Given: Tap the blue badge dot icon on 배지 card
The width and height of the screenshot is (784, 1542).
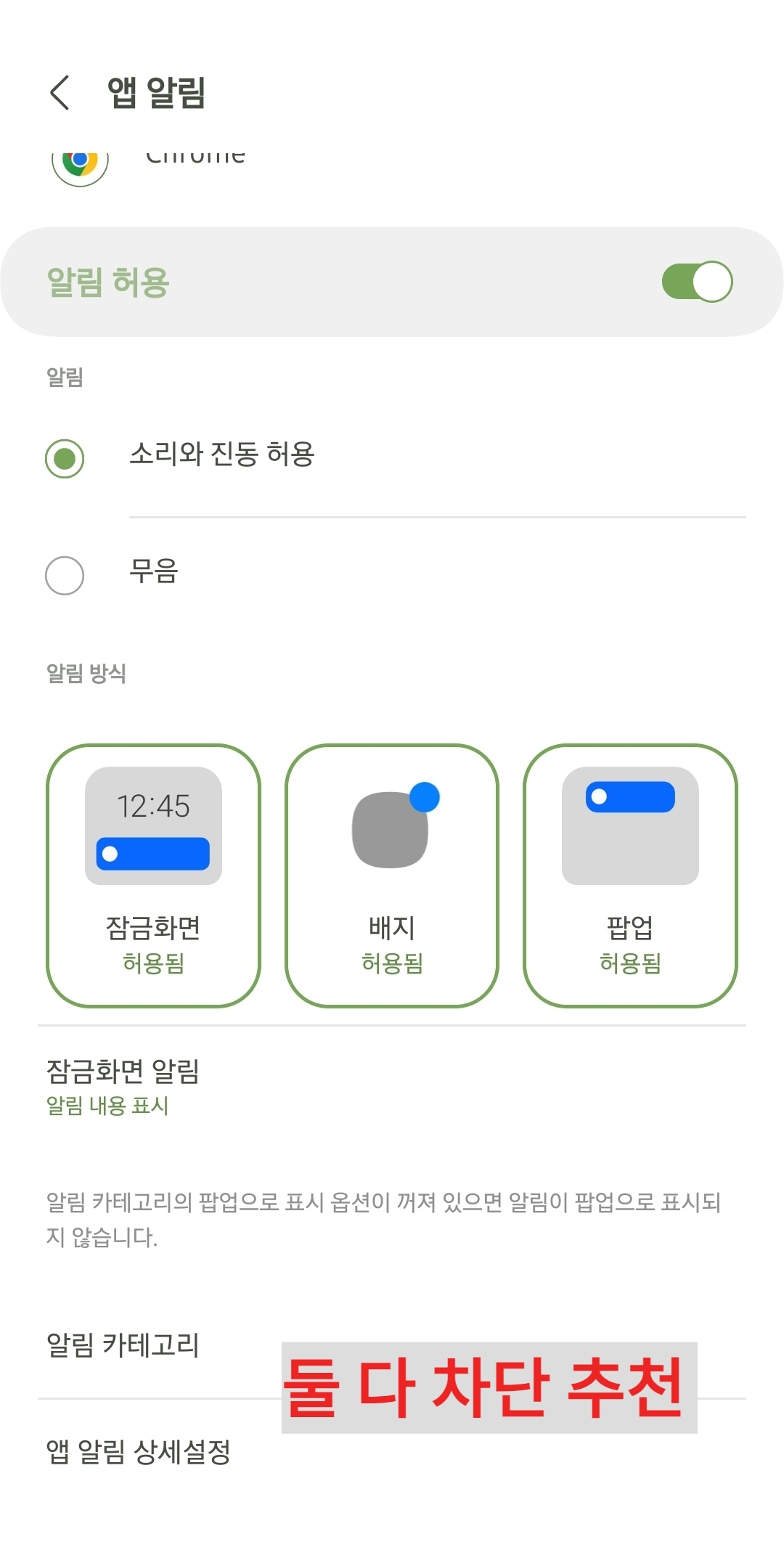Looking at the screenshot, I should (x=425, y=799).
